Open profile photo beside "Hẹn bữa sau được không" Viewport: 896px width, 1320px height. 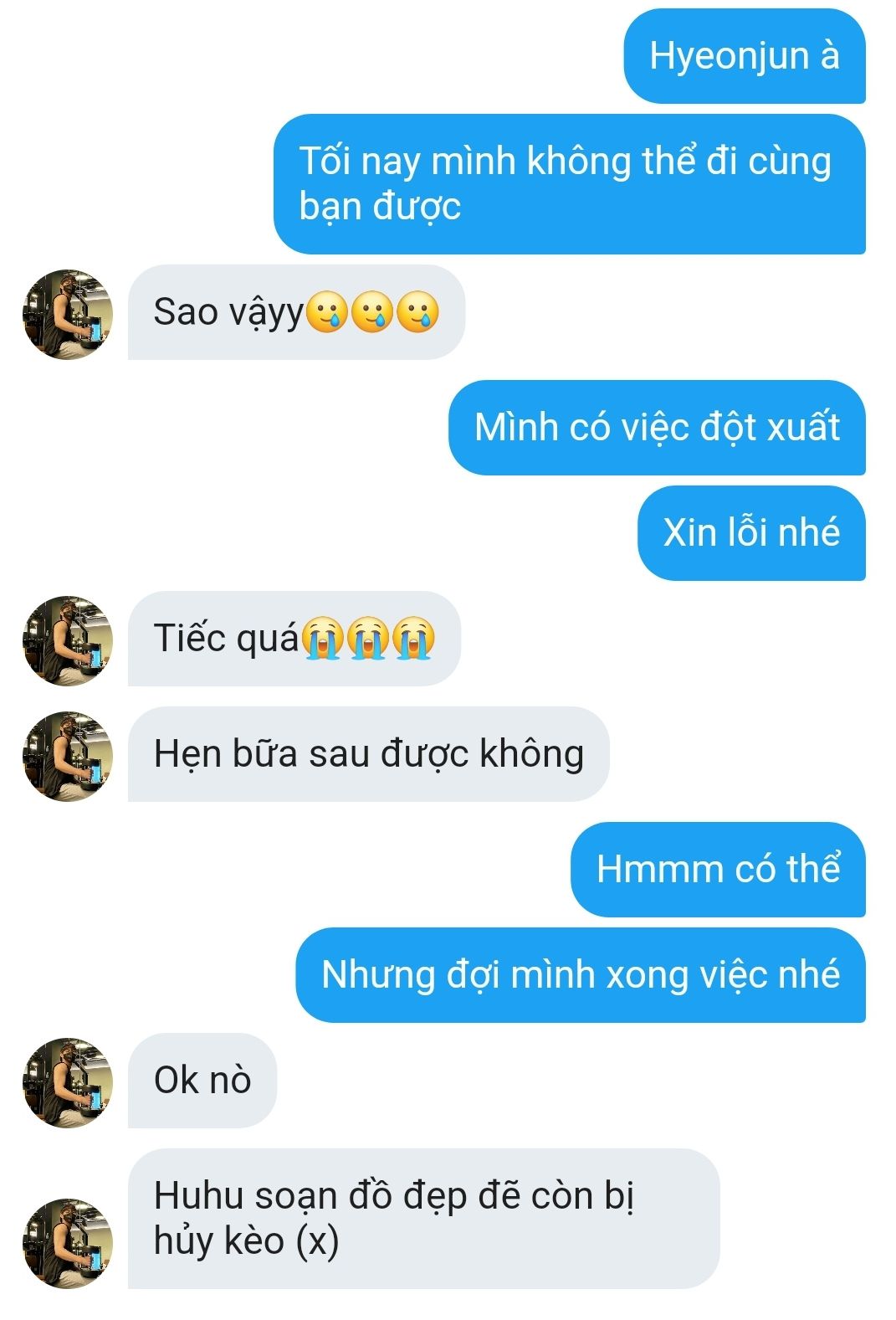[x=67, y=756]
